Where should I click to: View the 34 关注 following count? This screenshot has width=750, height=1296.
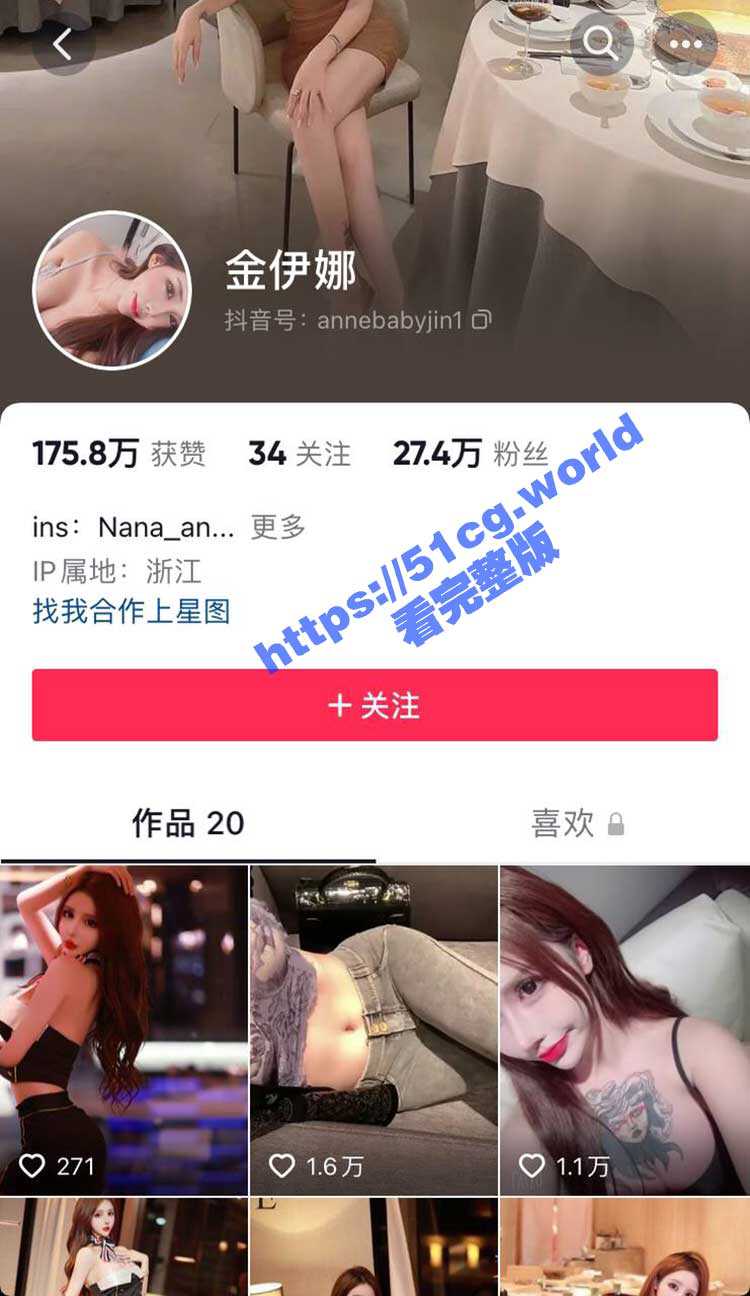297,452
